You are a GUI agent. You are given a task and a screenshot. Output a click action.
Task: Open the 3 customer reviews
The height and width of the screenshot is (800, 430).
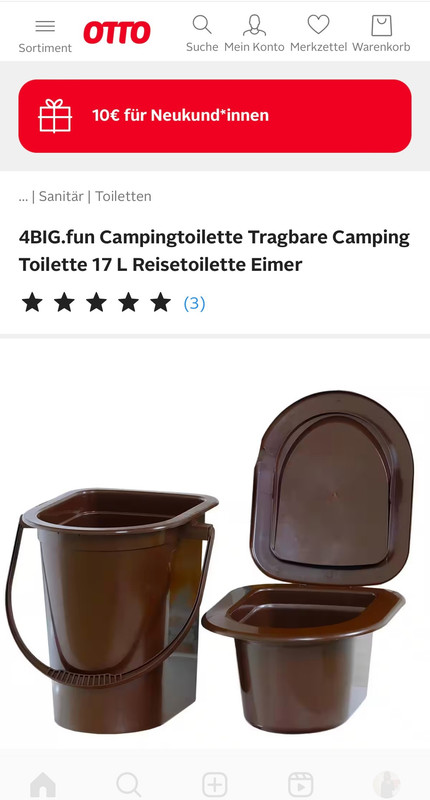[194, 303]
